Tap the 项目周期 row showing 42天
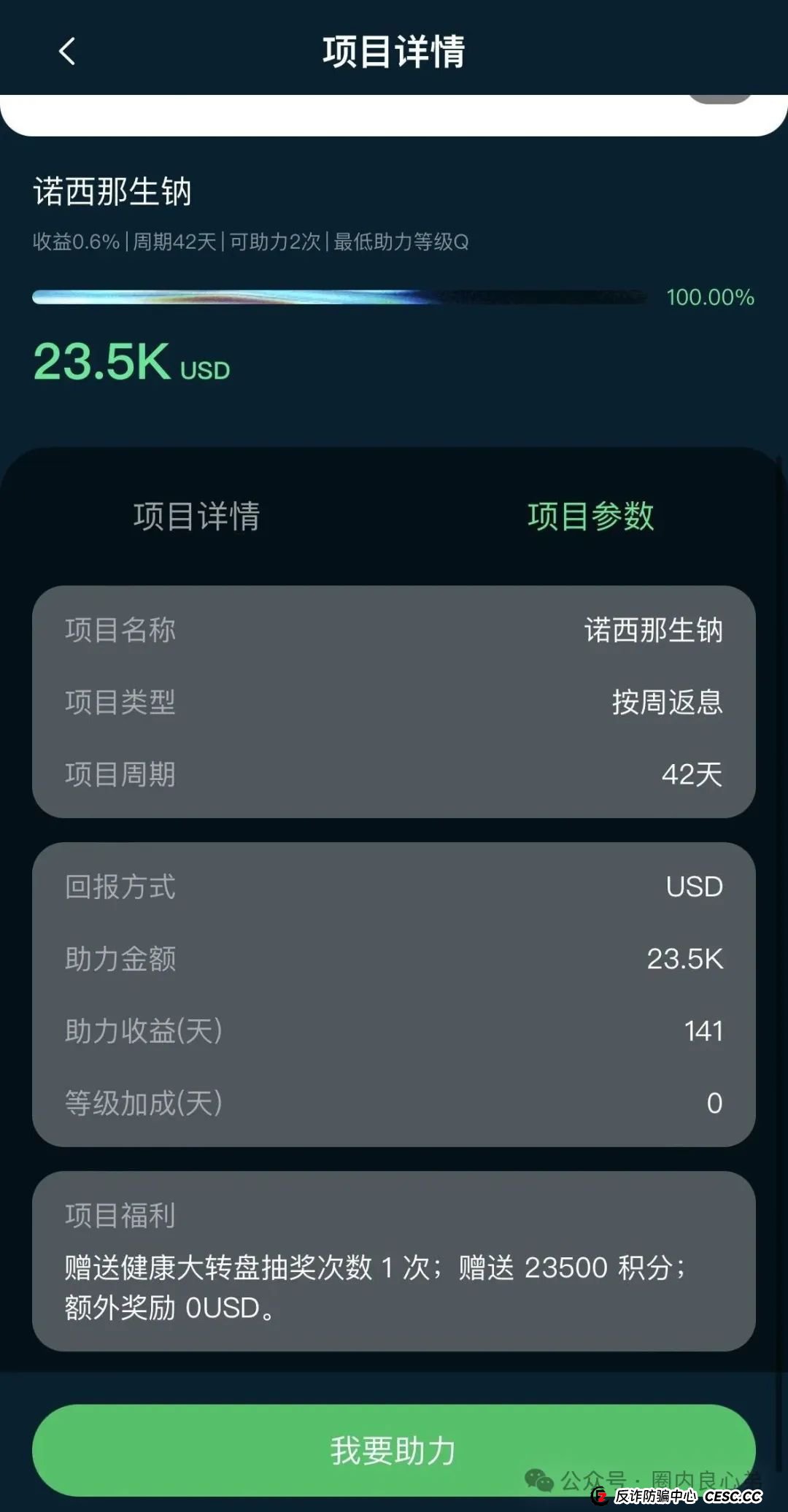 [x=394, y=776]
